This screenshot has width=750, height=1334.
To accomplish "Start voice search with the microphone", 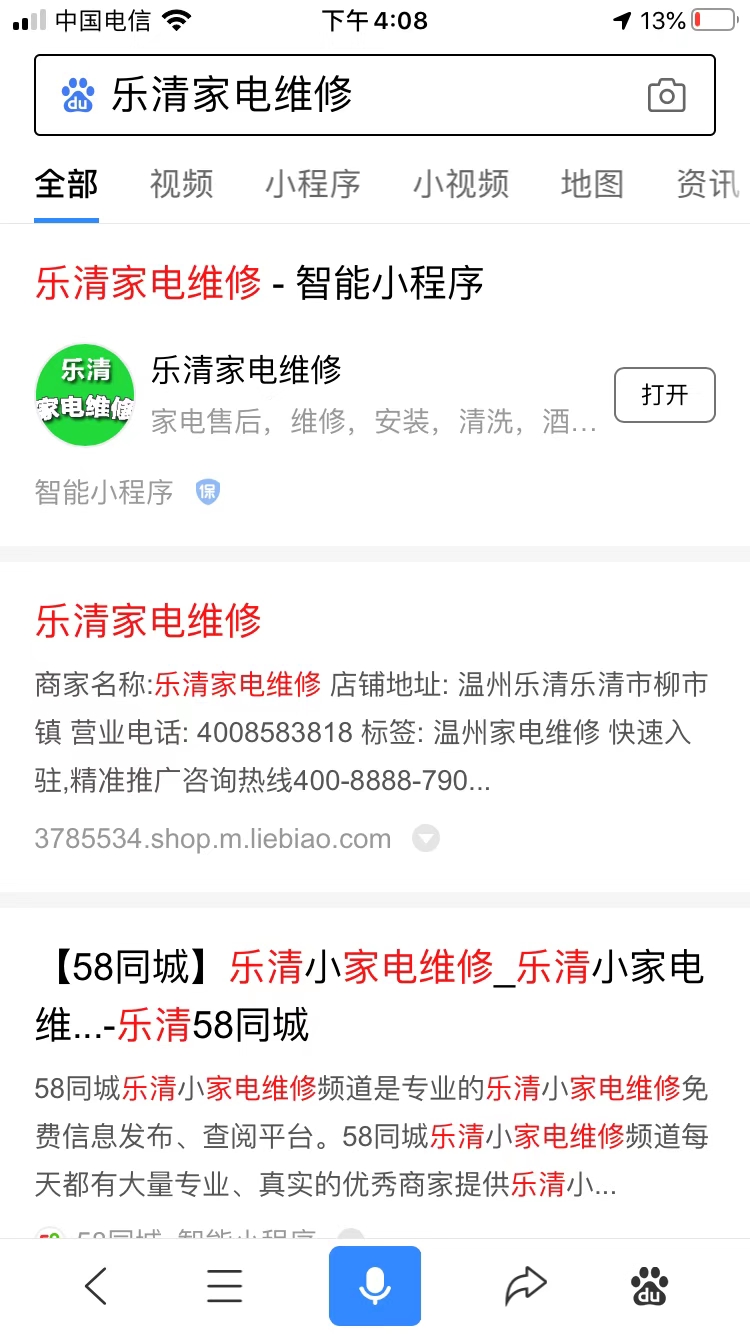I will 375,1286.
